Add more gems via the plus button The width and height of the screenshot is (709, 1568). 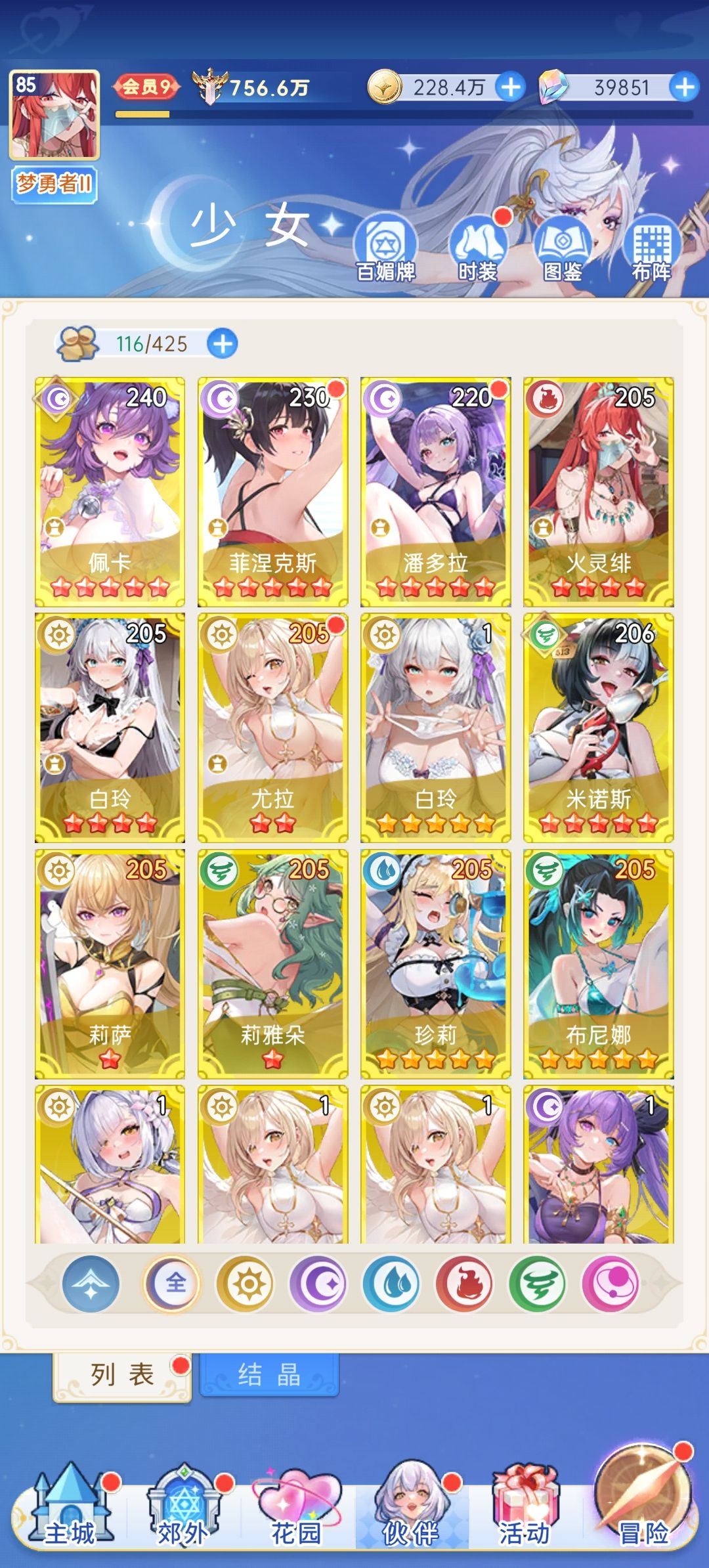[x=684, y=87]
